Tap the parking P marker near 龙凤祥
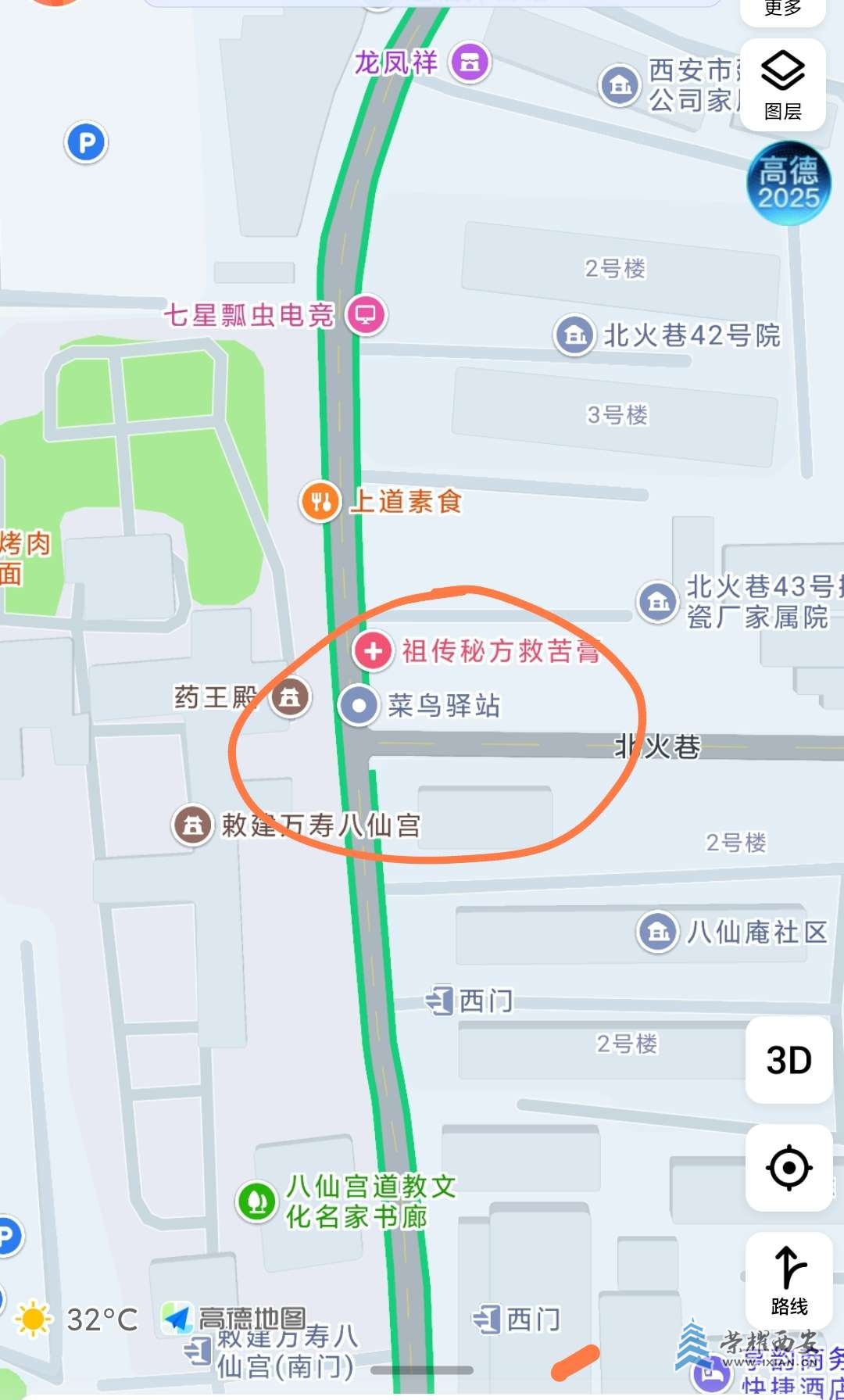 point(86,142)
